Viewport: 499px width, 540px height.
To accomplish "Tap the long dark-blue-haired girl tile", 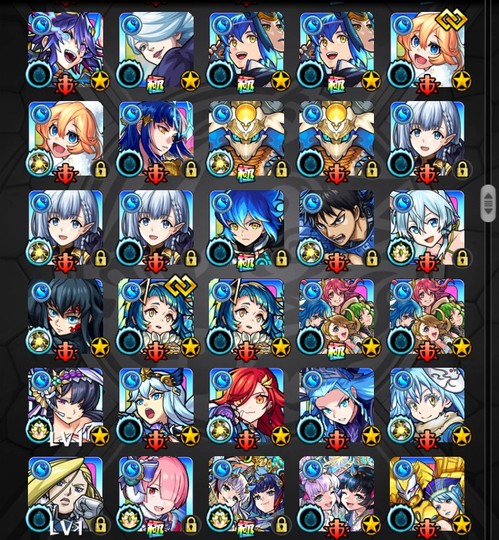I will point(157,139).
